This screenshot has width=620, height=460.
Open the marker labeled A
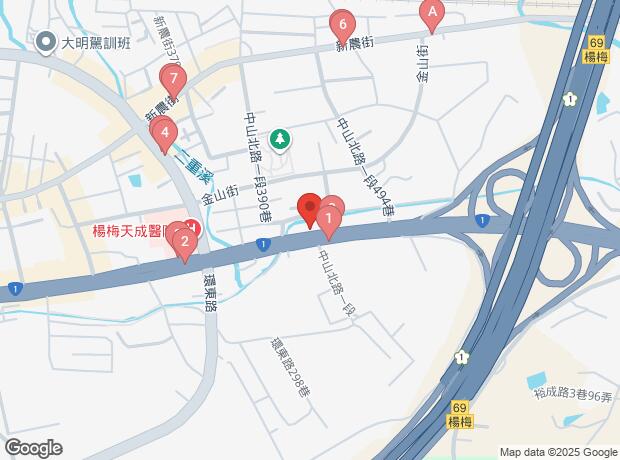click(431, 13)
